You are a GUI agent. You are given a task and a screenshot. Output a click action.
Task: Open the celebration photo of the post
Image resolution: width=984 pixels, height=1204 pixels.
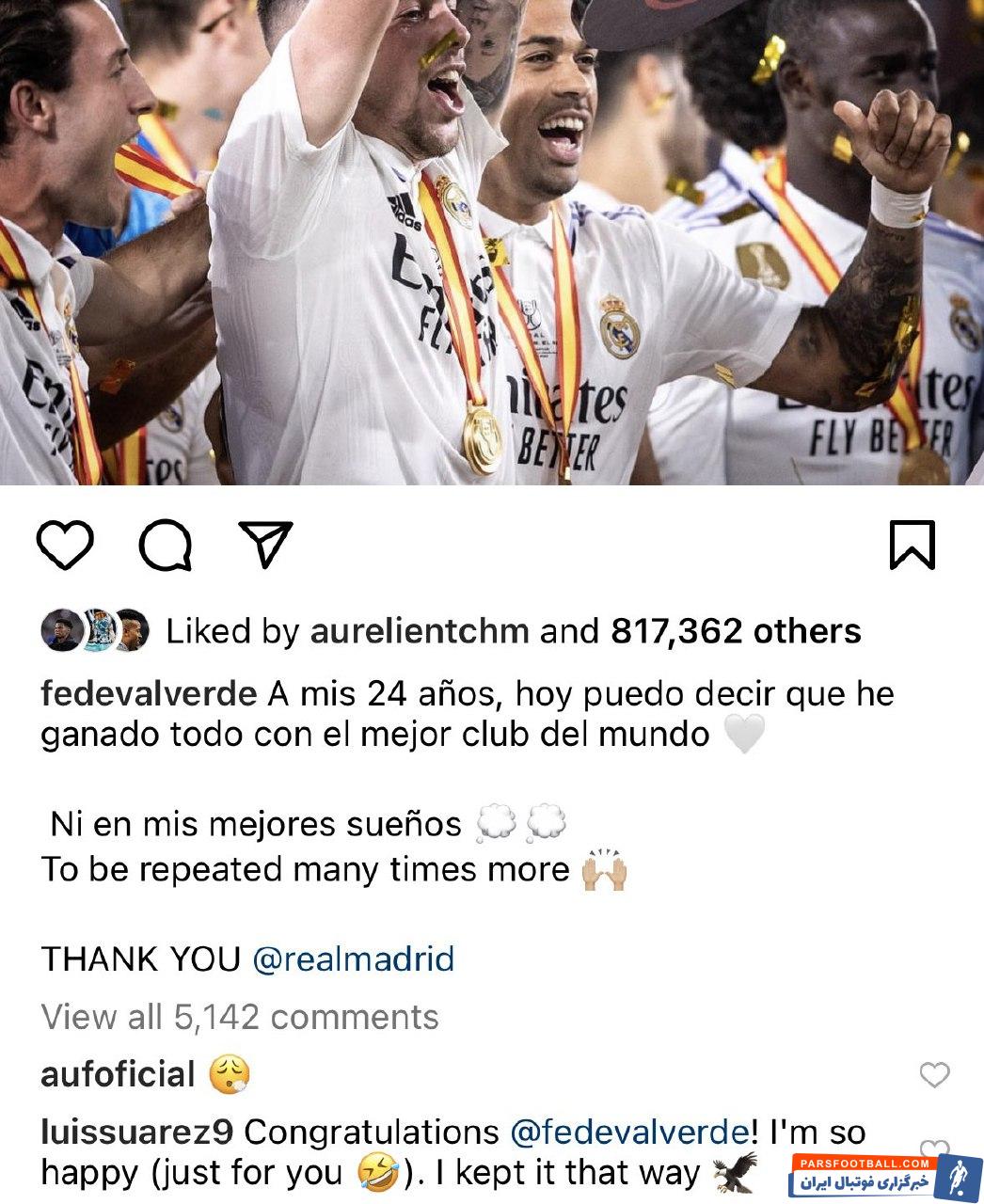click(492, 243)
